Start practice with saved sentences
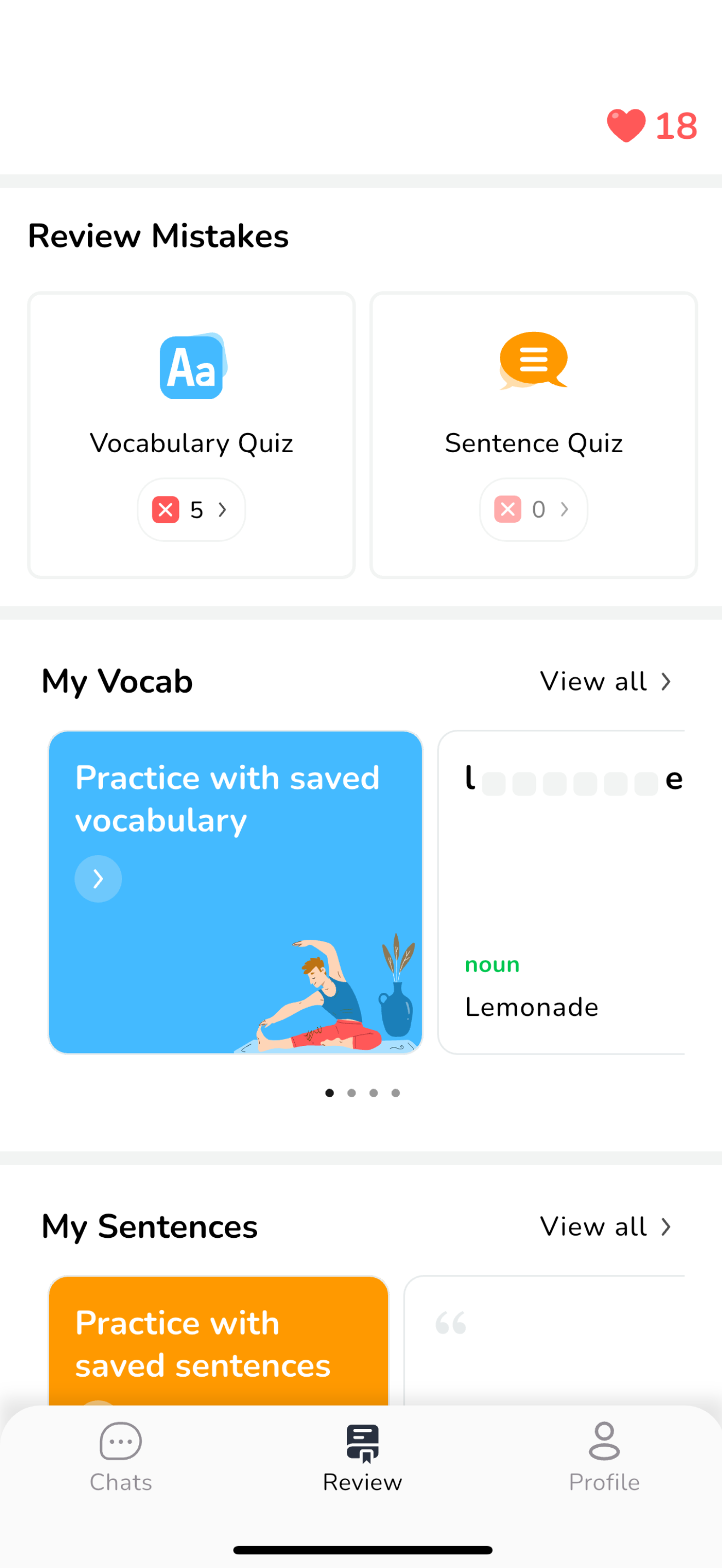Image resolution: width=722 pixels, height=1568 pixels. click(219, 1341)
